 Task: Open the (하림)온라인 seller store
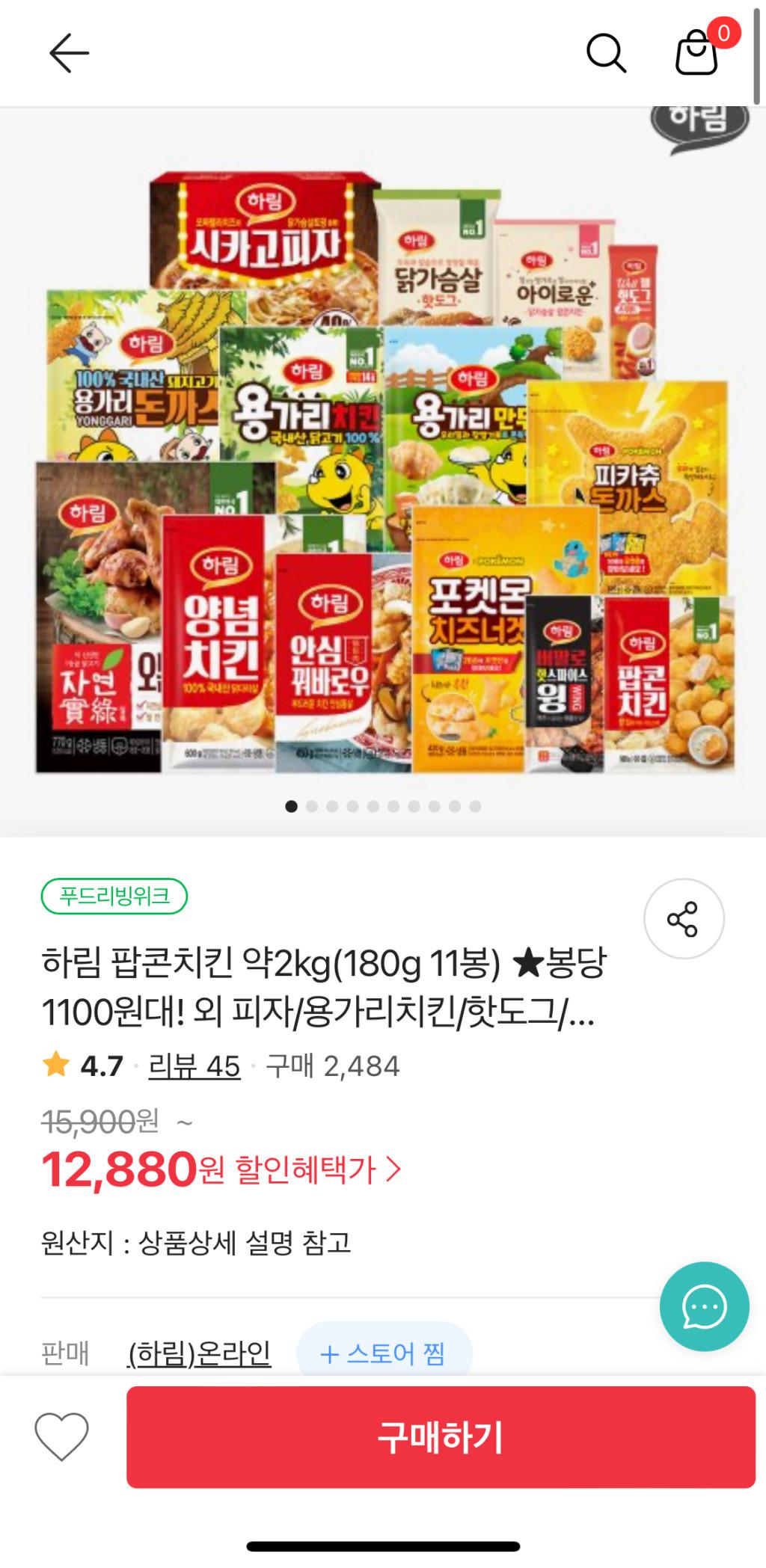point(199,1353)
